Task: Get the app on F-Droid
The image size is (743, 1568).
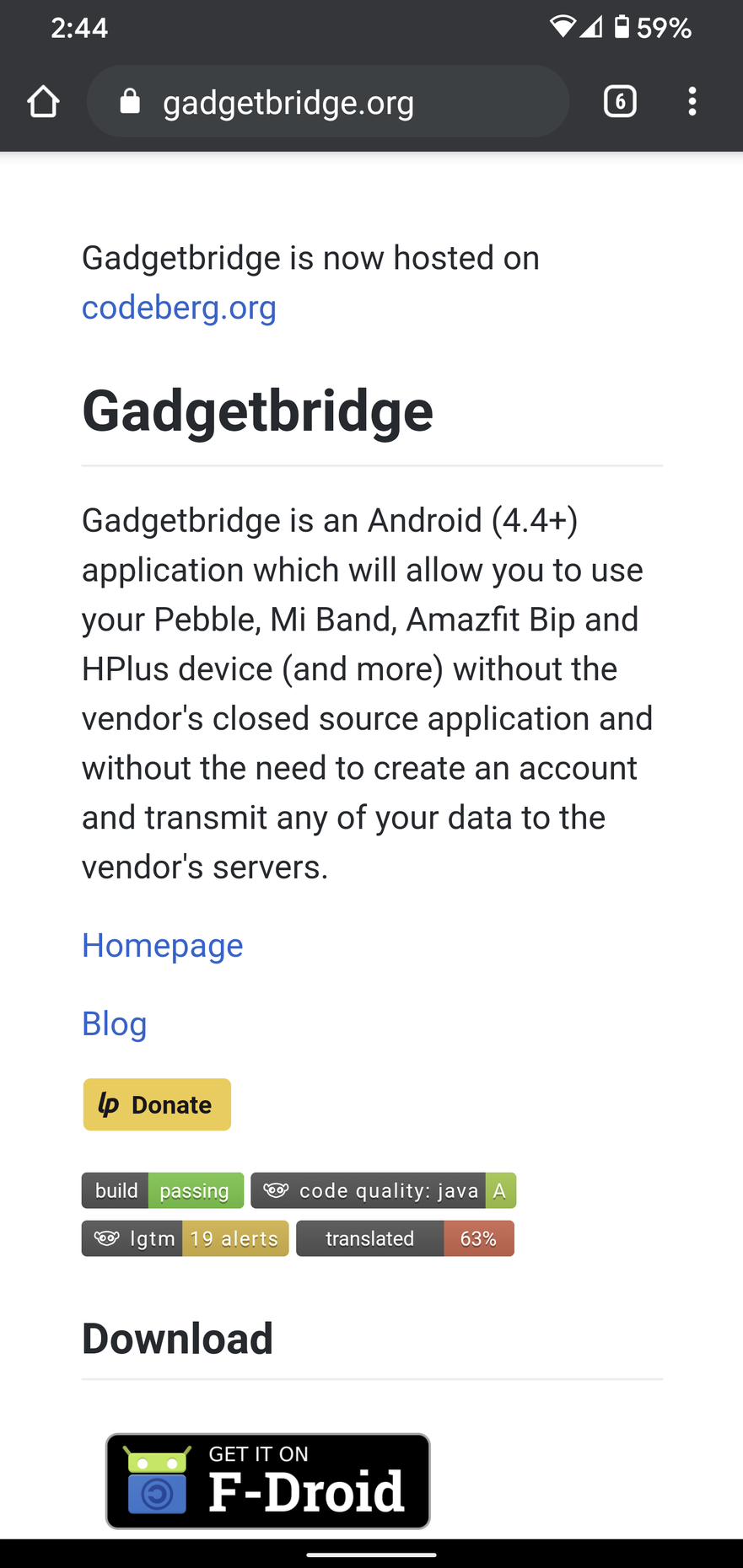Action: [267, 1481]
